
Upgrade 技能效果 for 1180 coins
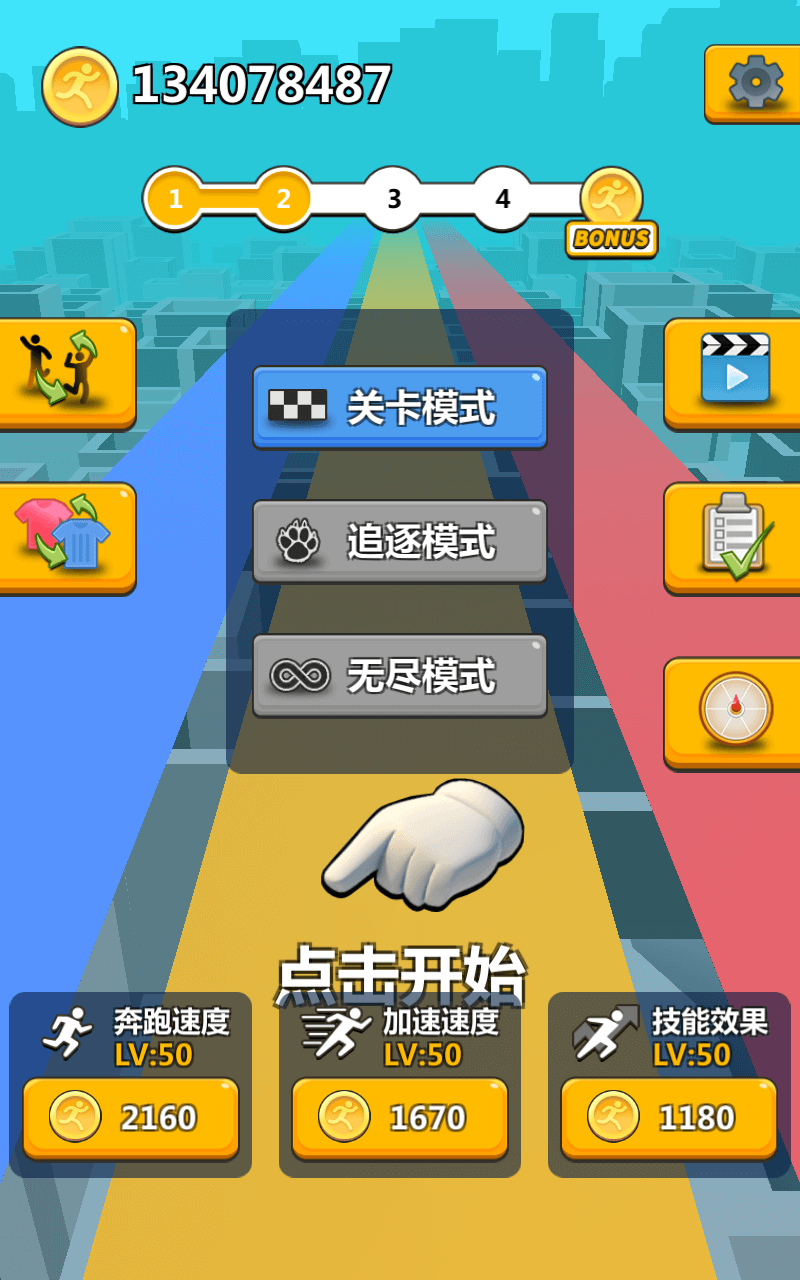tap(669, 1118)
